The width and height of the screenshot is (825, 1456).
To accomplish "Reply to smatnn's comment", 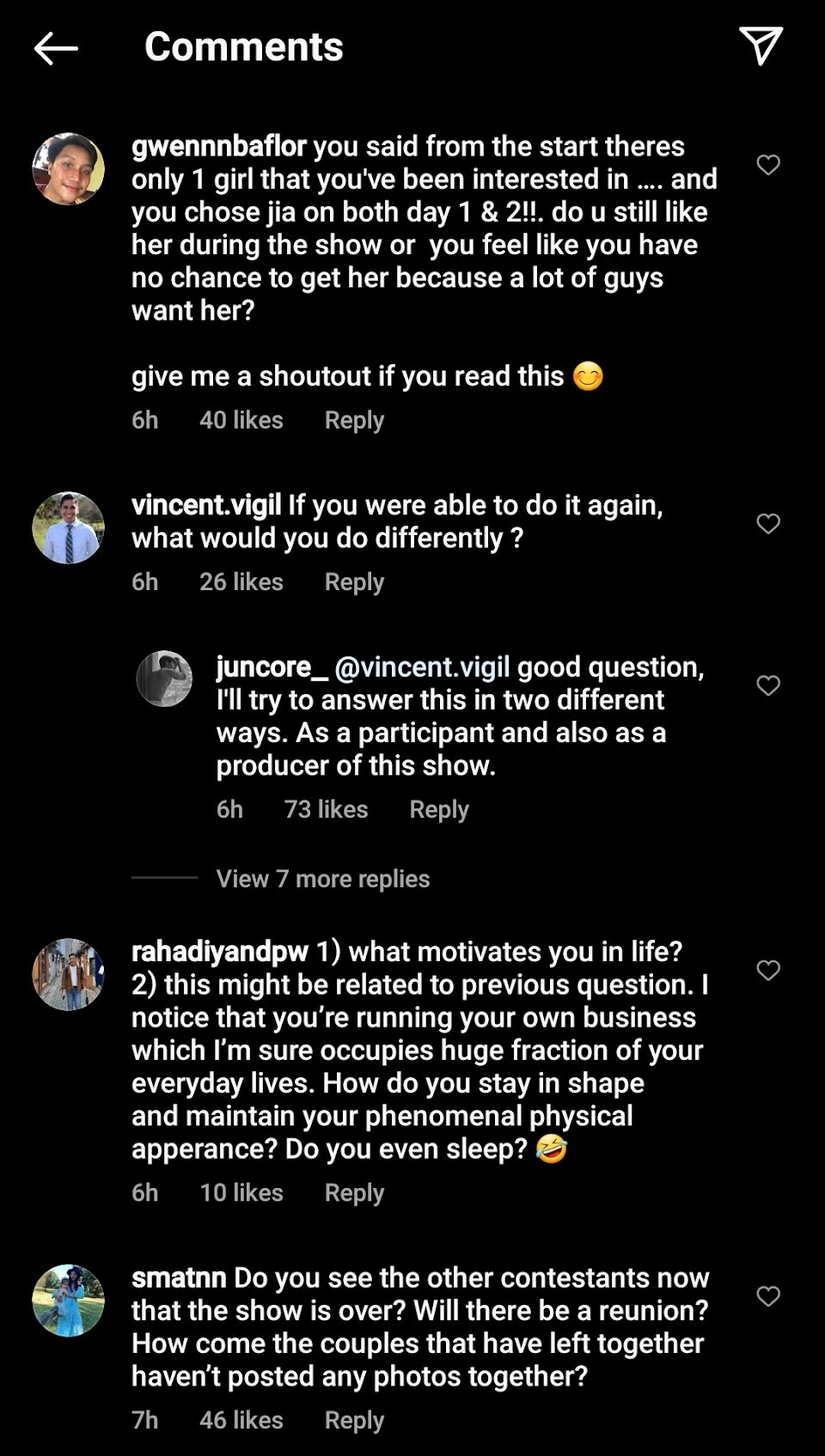I will click(x=354, y=1420).
